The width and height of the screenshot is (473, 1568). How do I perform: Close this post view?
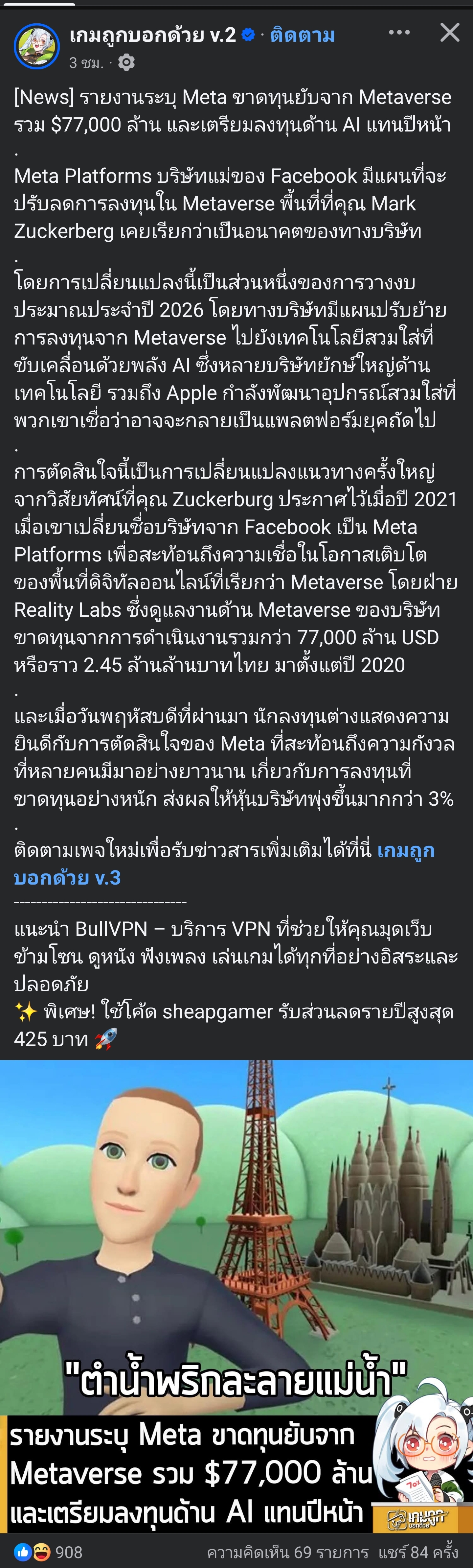449,33
